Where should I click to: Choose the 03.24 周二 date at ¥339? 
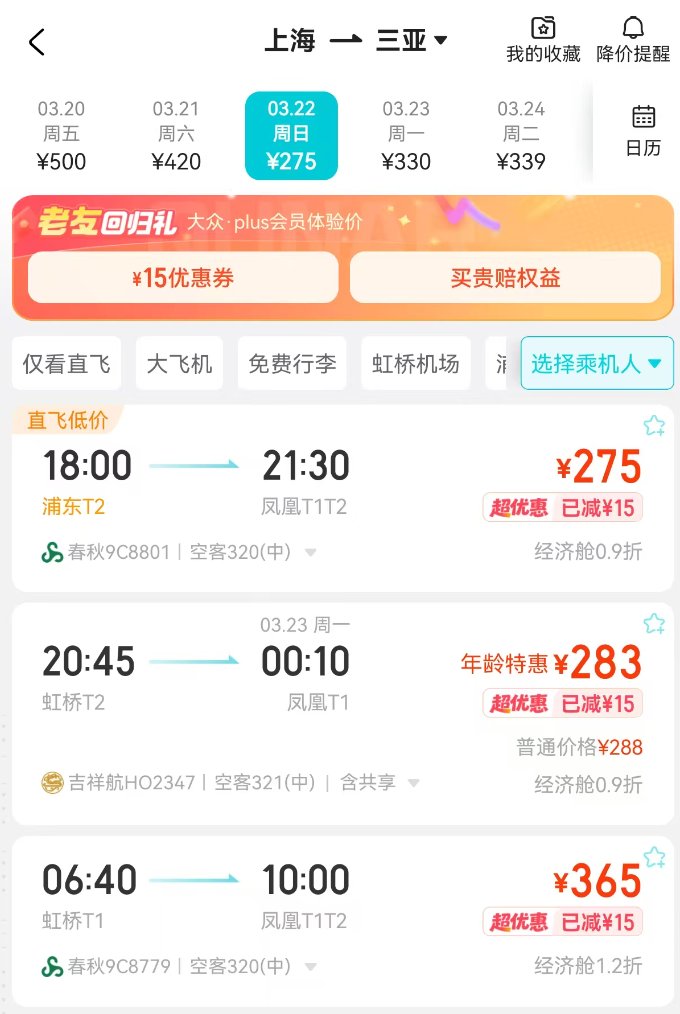tap(521, 135)
